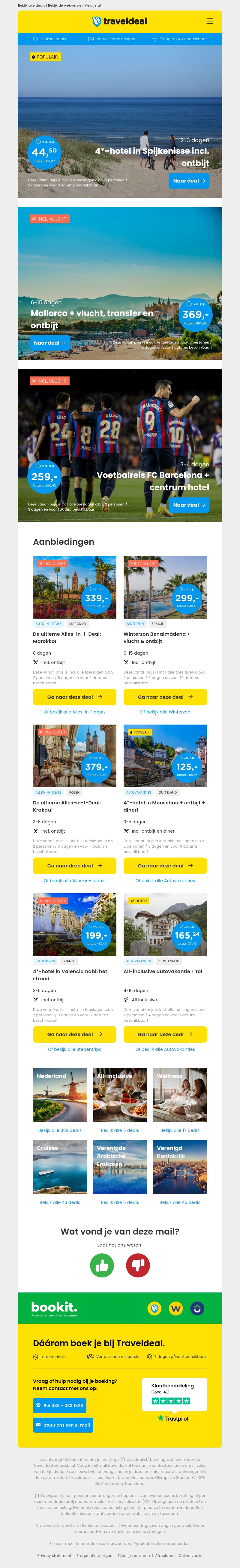Image resolution: width=240 pixels, height=1568 pixels.
Task: Go to the Tirol autovakantie deal
Action: pos(165,1034)
